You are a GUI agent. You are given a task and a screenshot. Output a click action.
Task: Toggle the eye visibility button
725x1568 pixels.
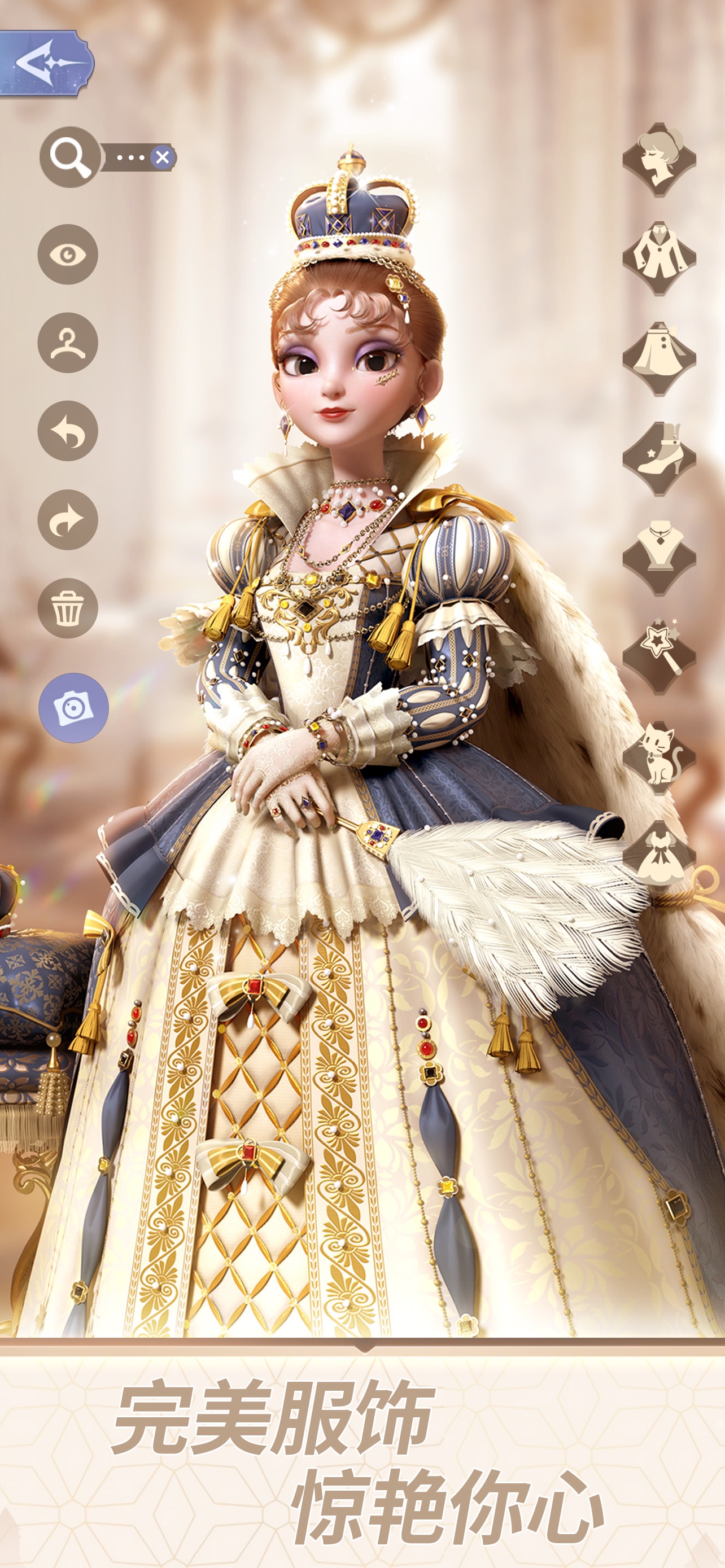coord(68,255)
